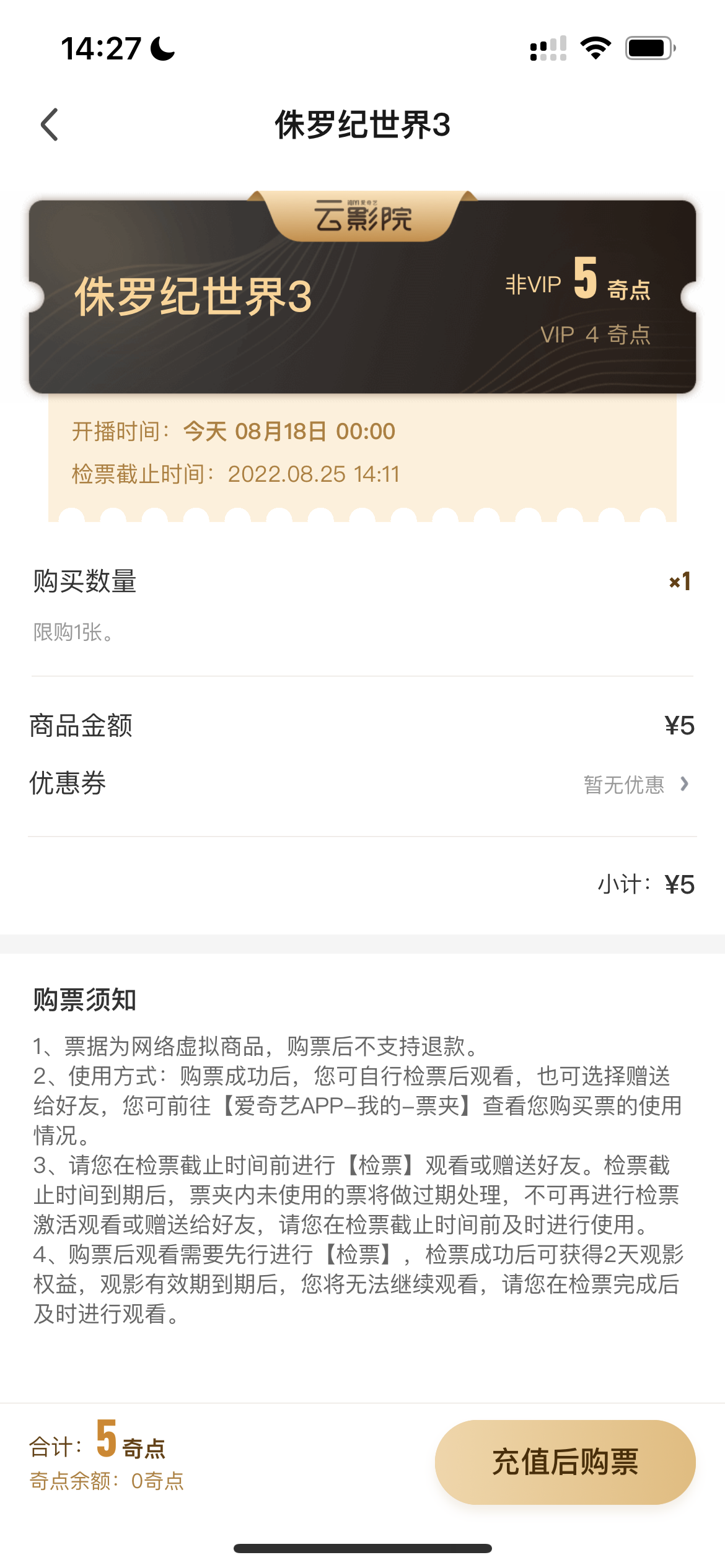The width and height of the screenshot is (725, 1568).
Task: Tap the 充值后购票 button
Action: [565, 1462]
